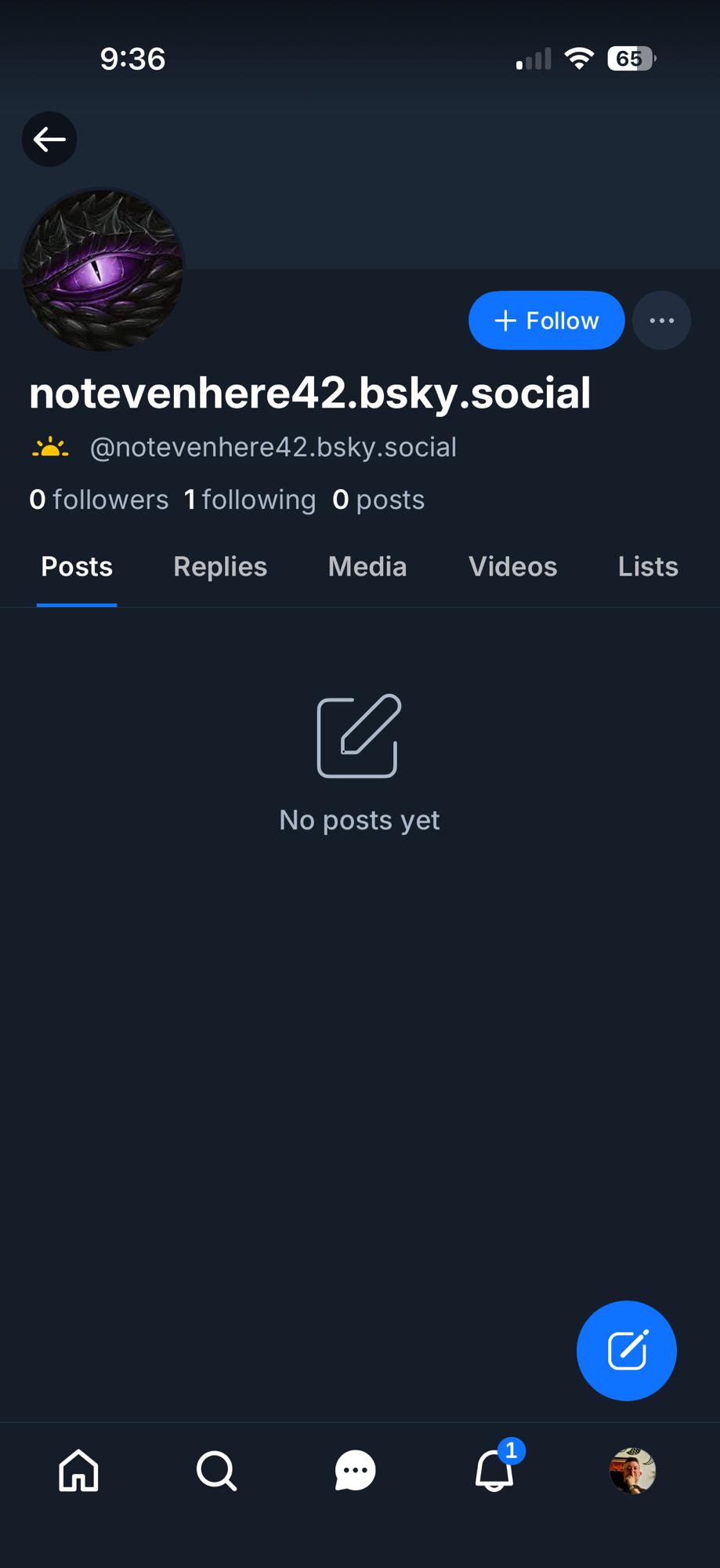Image resolution: width=720 pixels, height=1568 pixels.
Task: Open chat messages from the bottom bar
Action: 355,1470
